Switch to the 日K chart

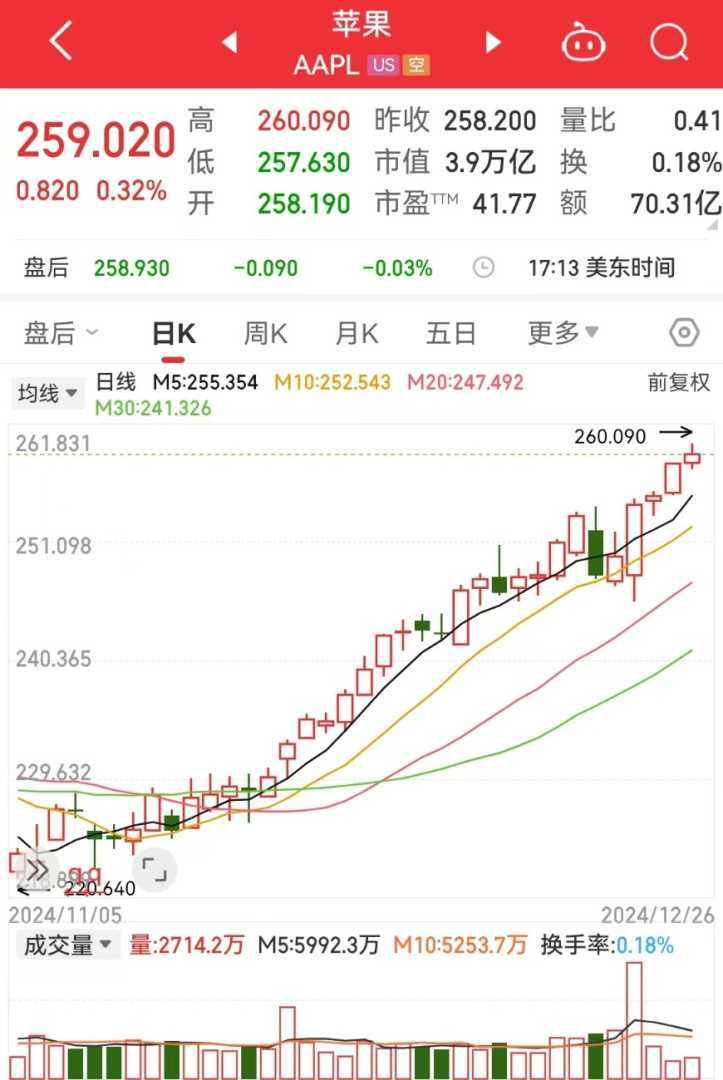pyautogui.click(x=173, y=333)
